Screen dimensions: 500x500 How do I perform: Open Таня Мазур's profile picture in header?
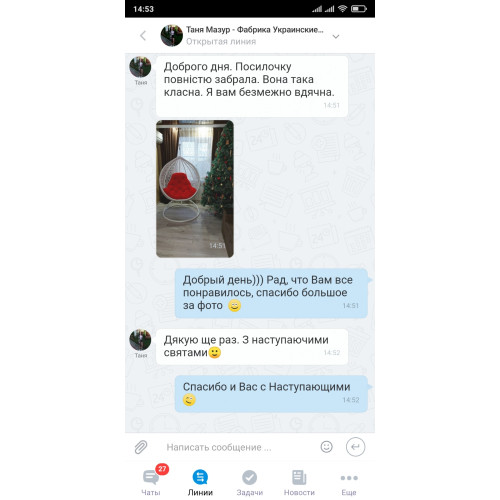tap(172, 35)
